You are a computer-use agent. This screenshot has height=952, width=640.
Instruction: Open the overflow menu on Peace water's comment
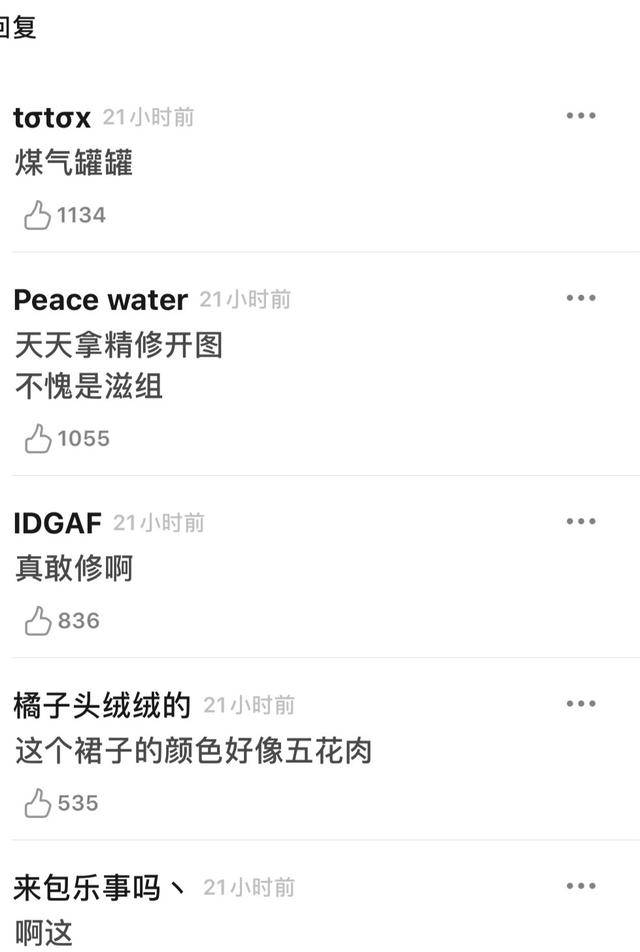click(x=581, y=298)
